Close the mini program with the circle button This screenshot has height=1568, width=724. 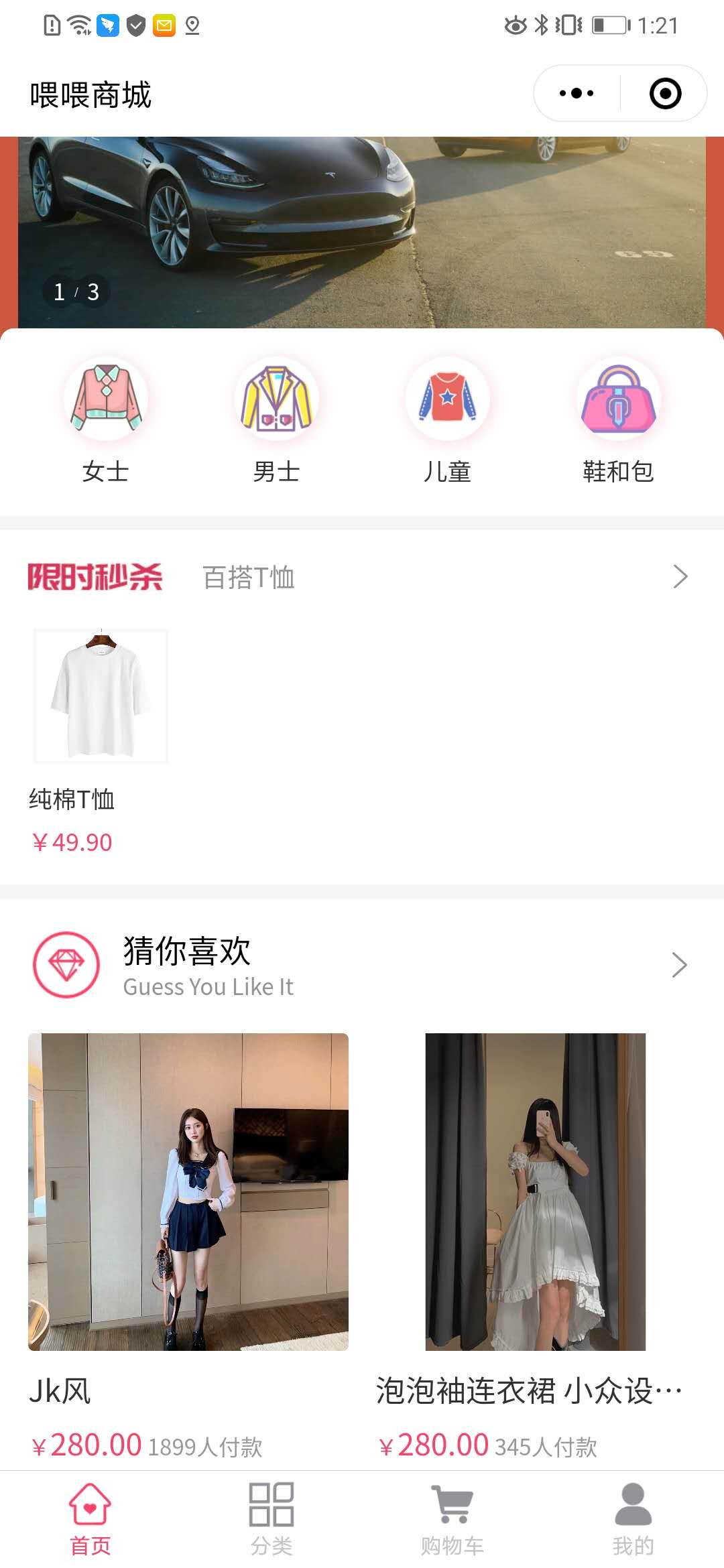pyautogui.click(x=665, y=93)
